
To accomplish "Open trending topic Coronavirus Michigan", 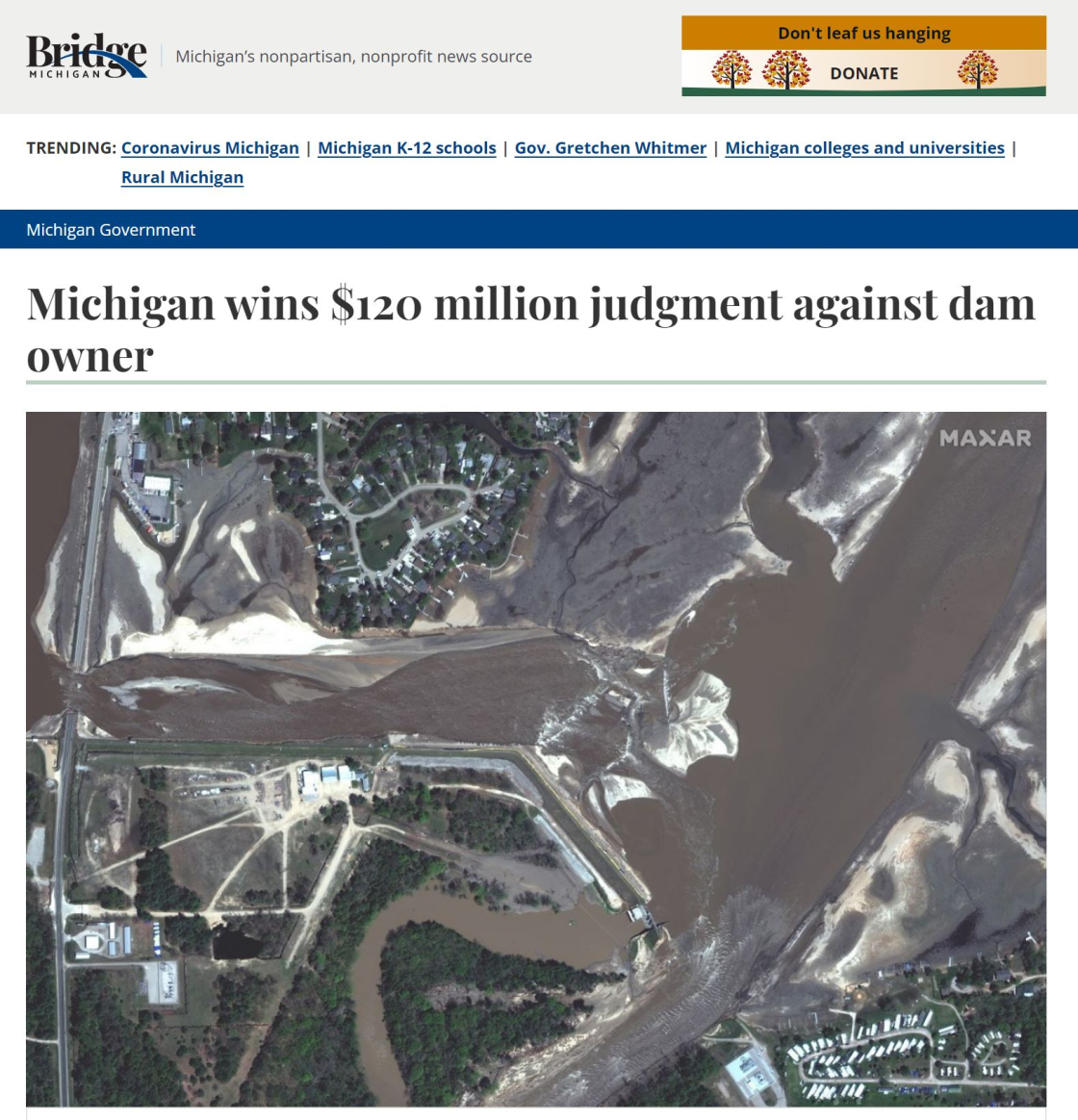I will tap(210, 147).
